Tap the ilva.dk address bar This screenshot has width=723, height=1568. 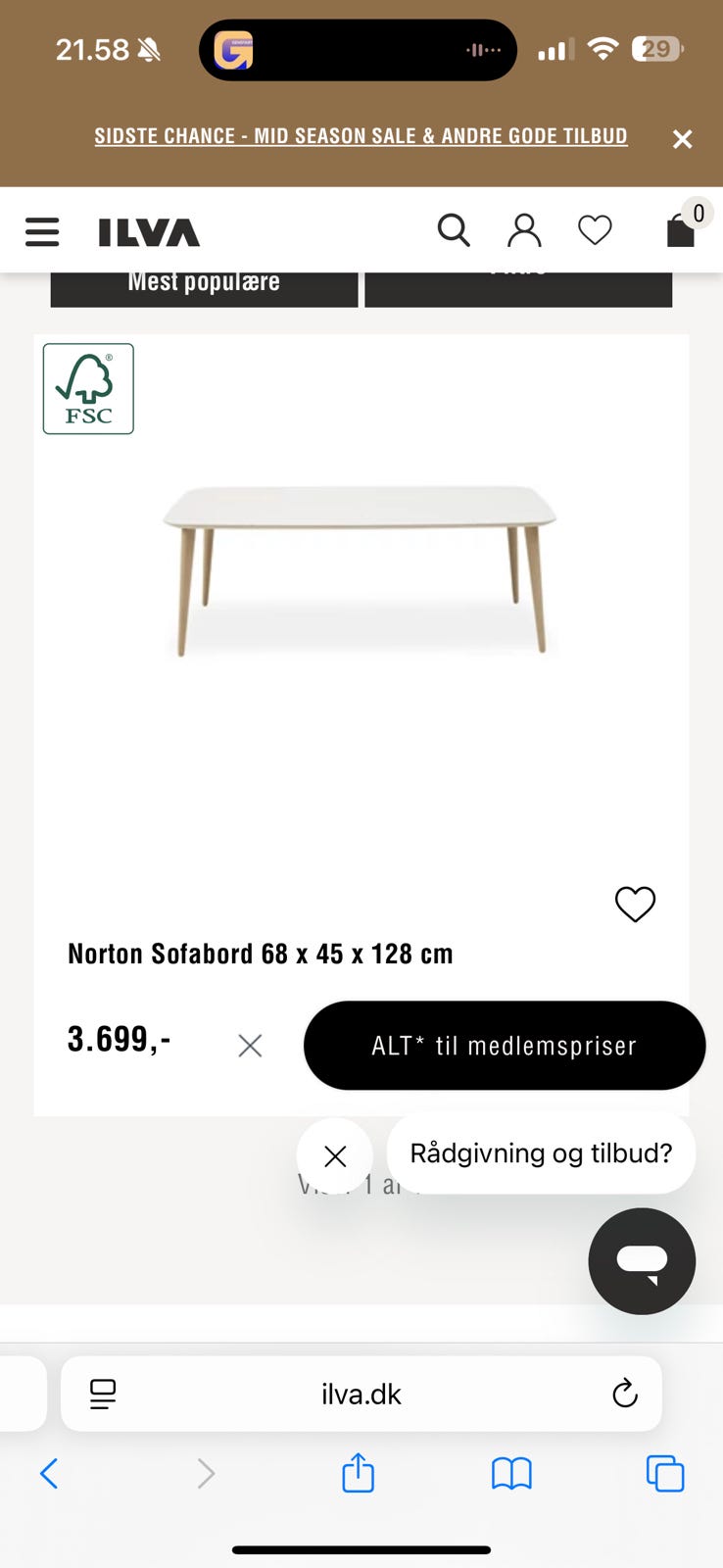pos(361,1394)
